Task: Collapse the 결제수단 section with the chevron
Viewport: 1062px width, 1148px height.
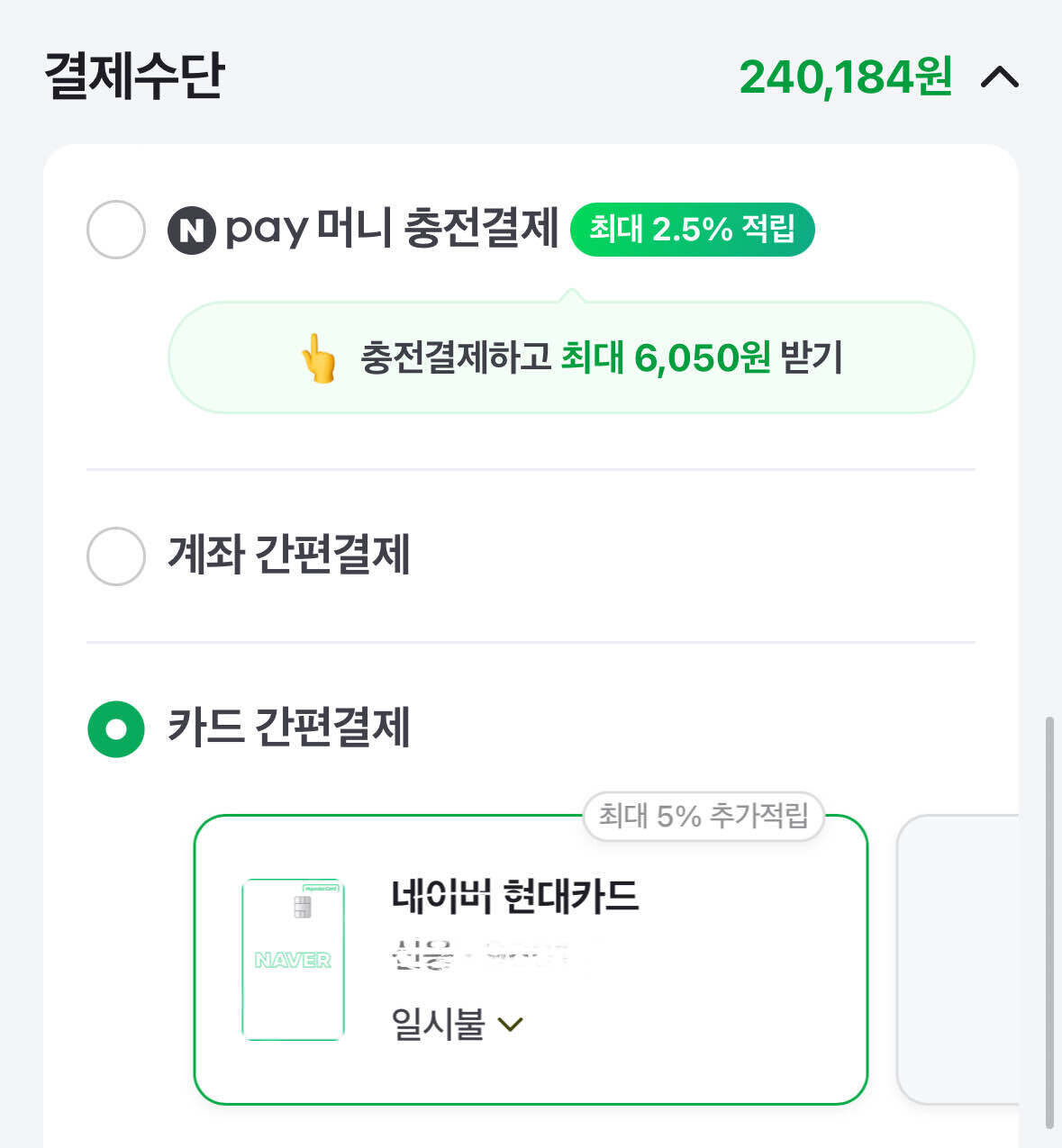Action: point(1000,78)
